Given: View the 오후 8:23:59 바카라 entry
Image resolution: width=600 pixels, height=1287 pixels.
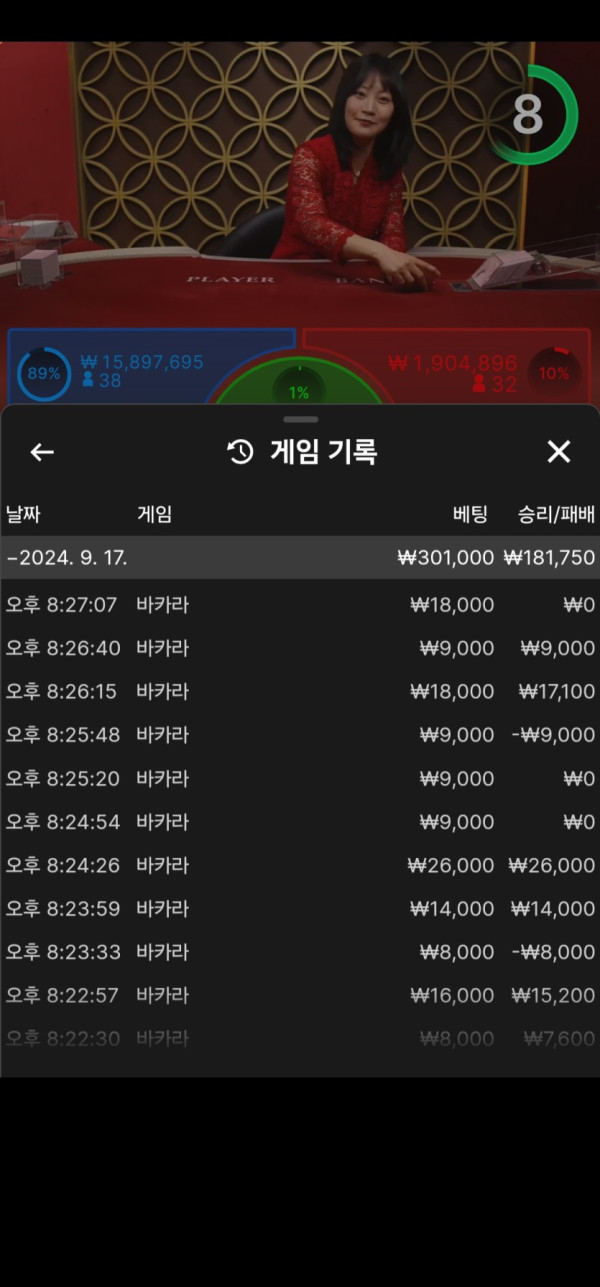Looking at the screenshot, I should (300, 909).
